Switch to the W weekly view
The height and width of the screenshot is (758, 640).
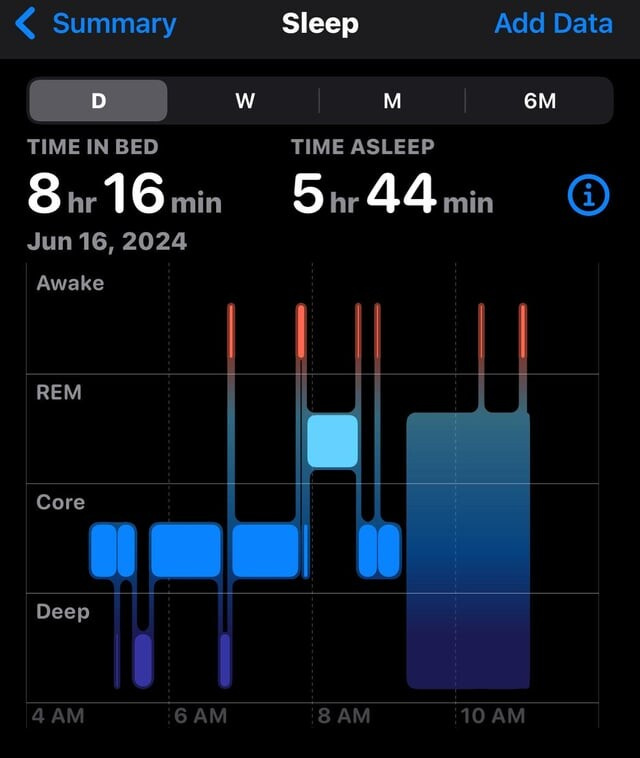pos(244,101)
